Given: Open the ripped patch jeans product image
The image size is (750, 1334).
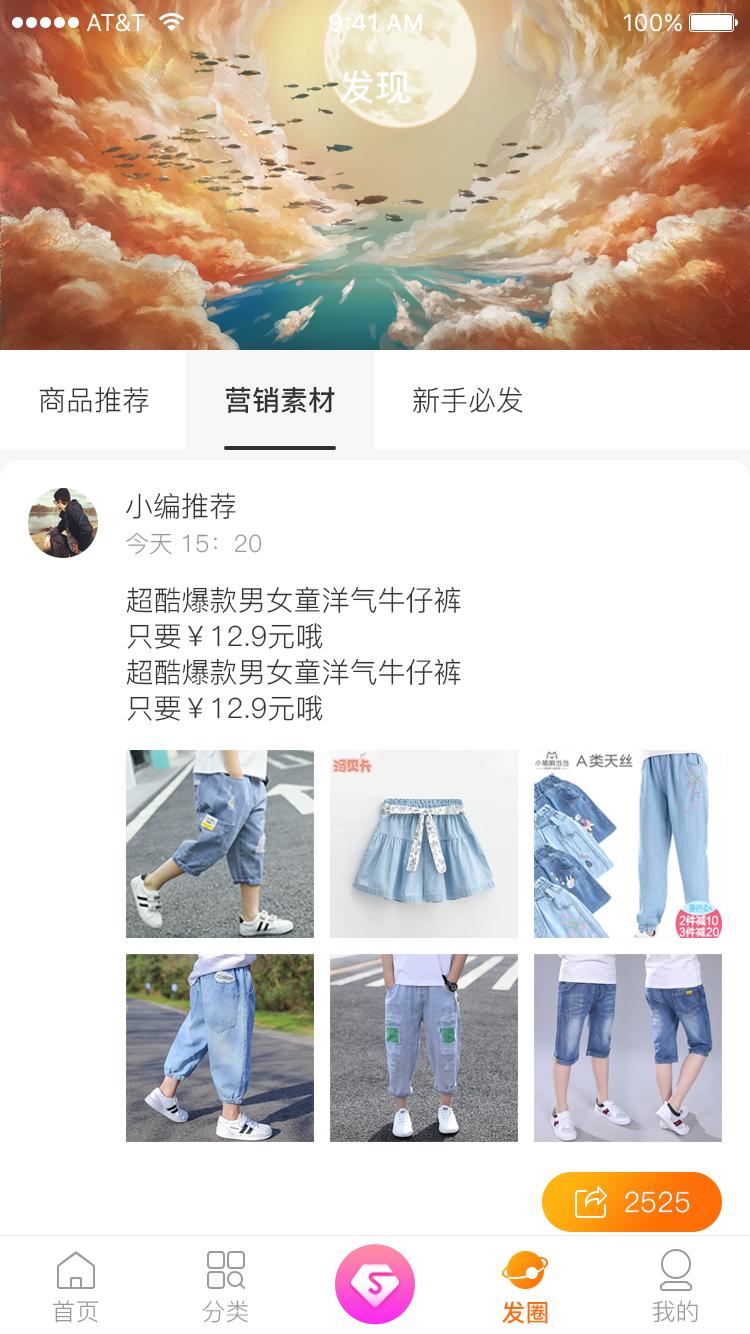Looking at the screenshot, I should (x=423, y=1047).
